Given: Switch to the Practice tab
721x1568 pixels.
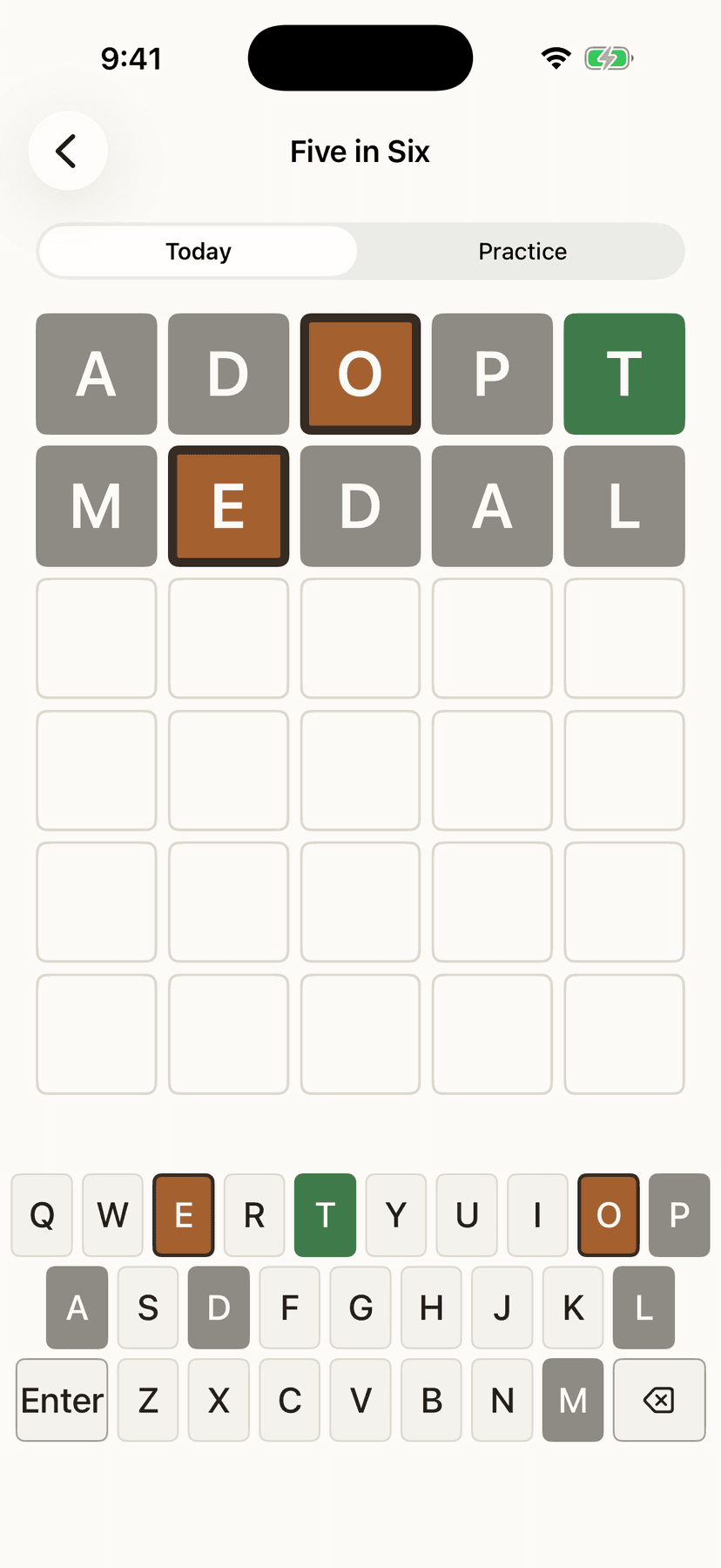Looking at the screenshot, I should 522,251.
